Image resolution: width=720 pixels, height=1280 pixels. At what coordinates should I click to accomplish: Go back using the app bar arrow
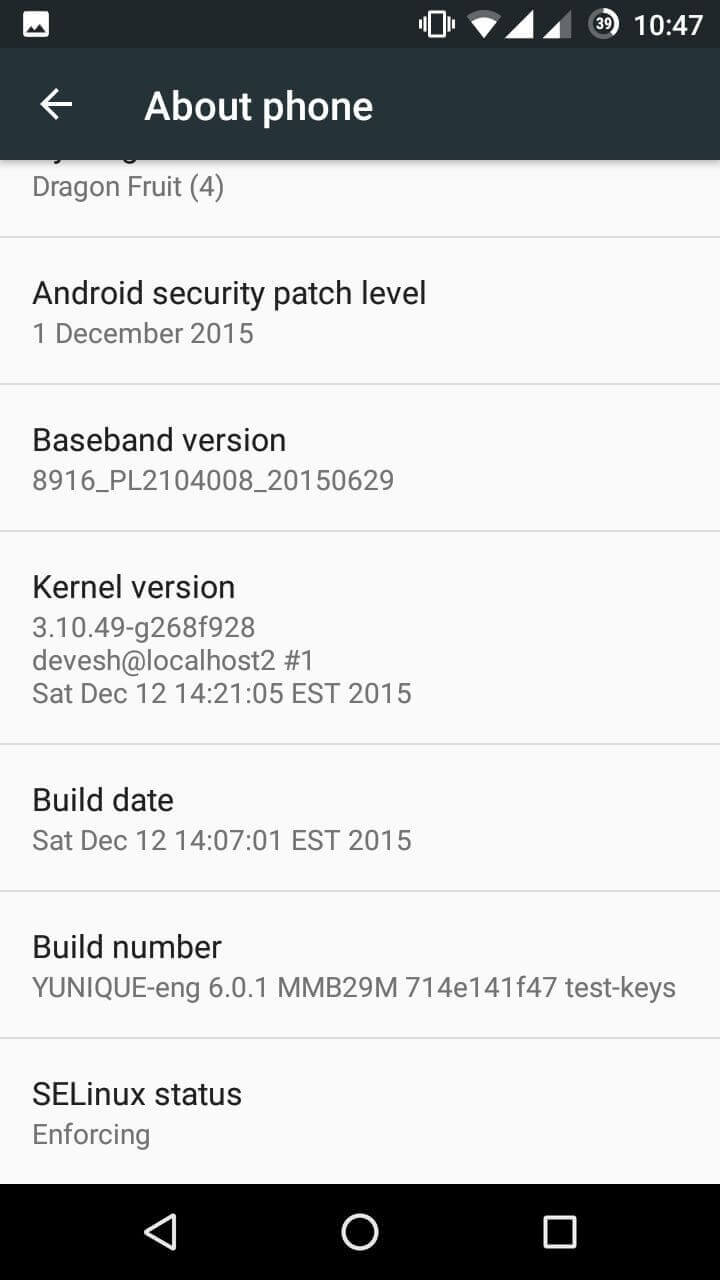point(56,104)
